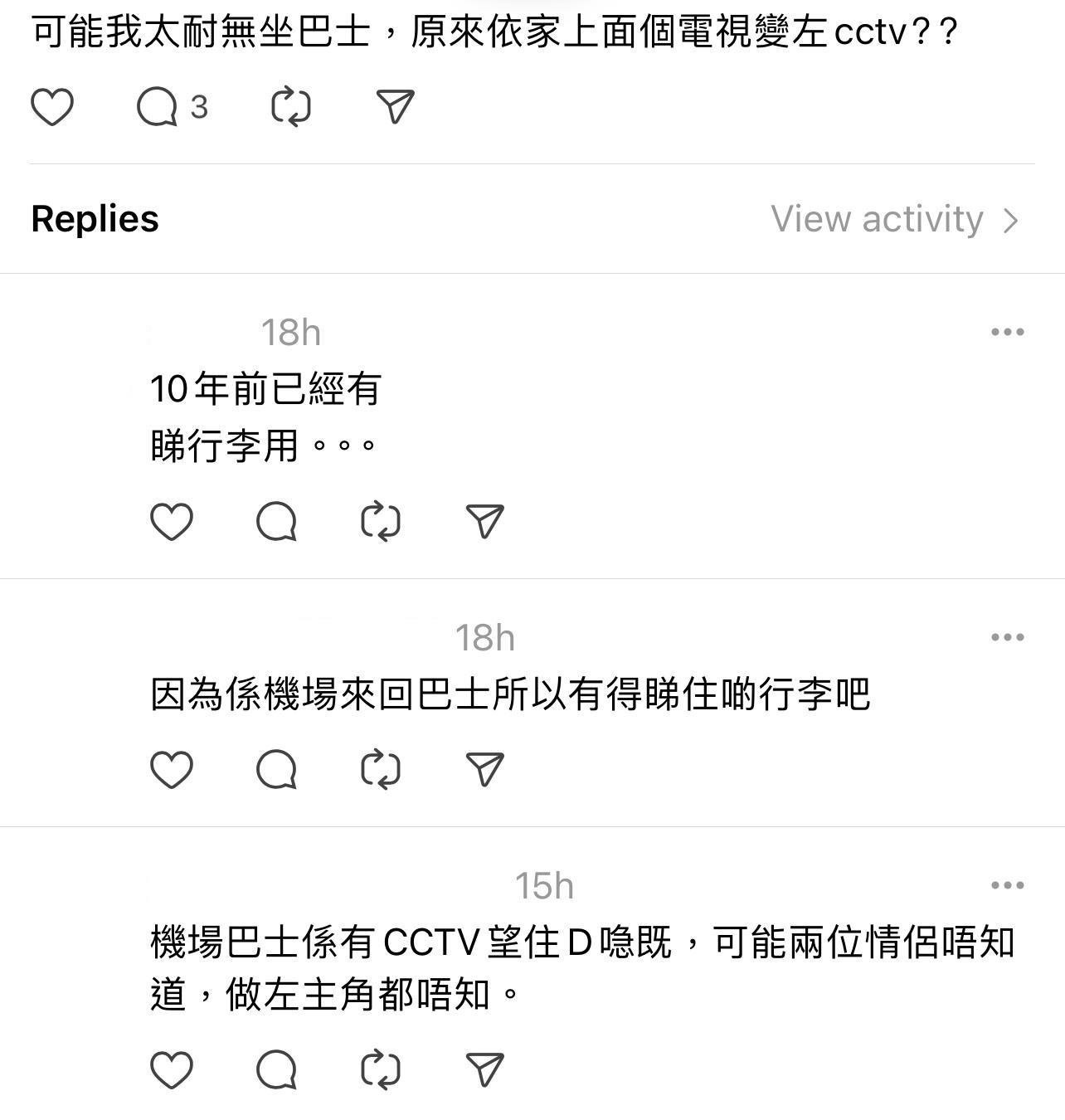Tap the 18h timestamp on the first reply
This screenshot has width=1065, height=1120.
290,332
